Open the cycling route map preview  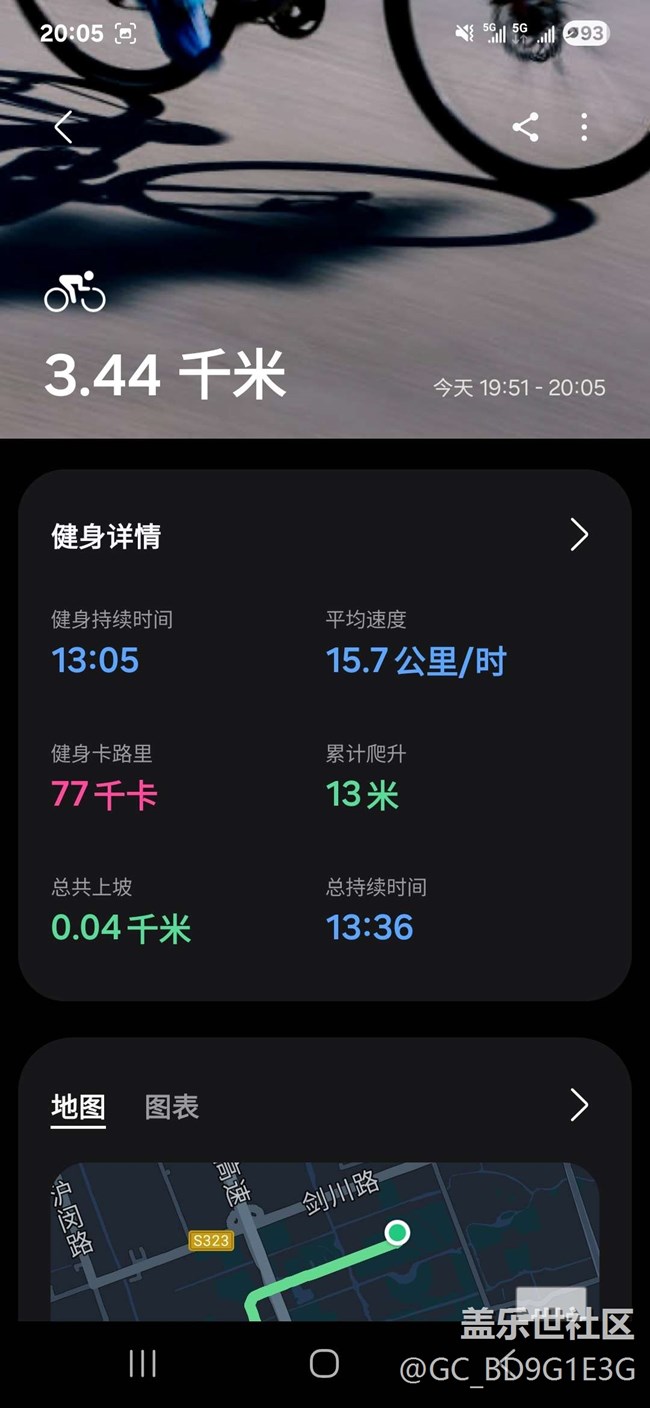325,1242
